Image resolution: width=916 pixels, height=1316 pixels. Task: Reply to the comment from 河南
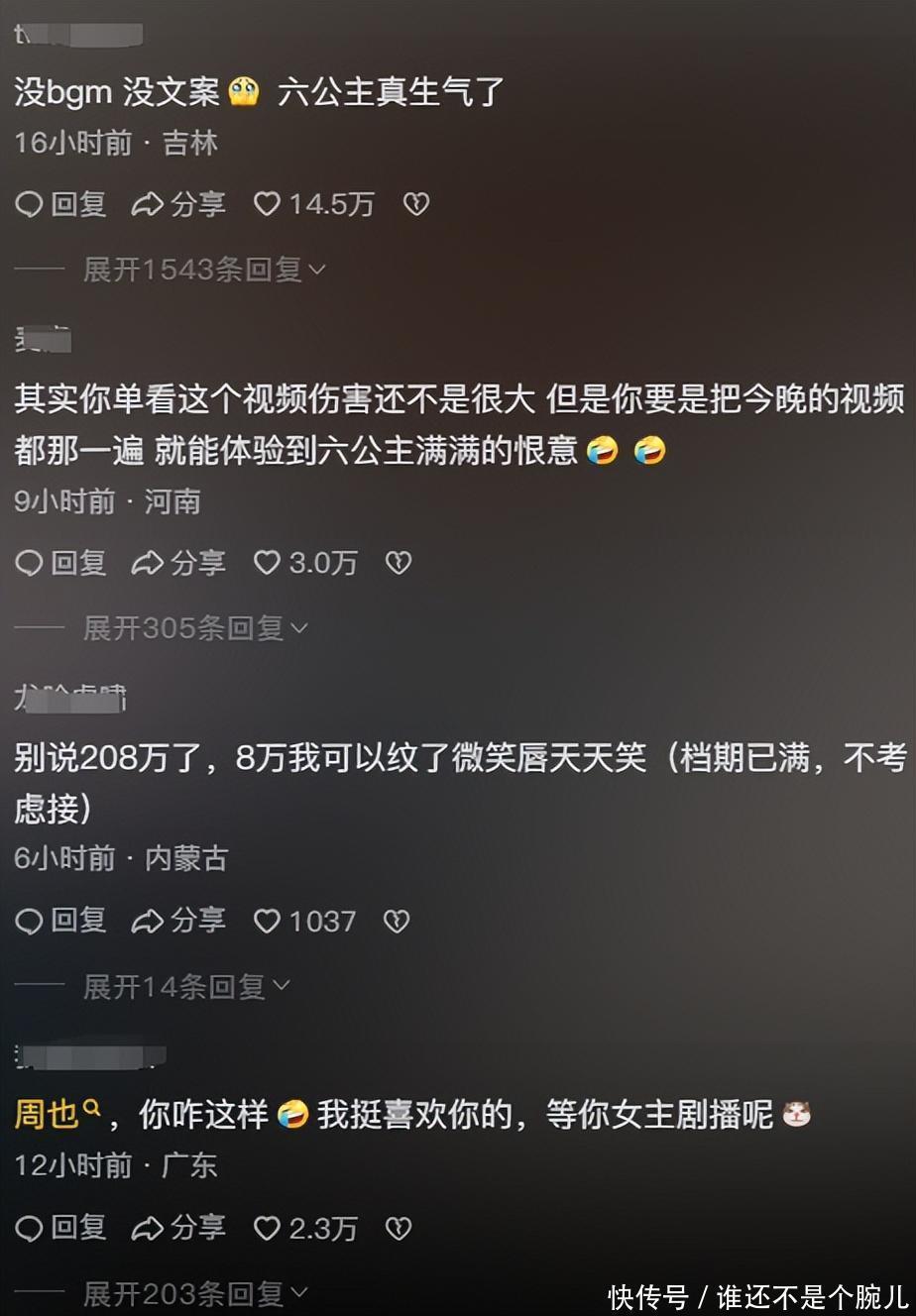(61, 563)
